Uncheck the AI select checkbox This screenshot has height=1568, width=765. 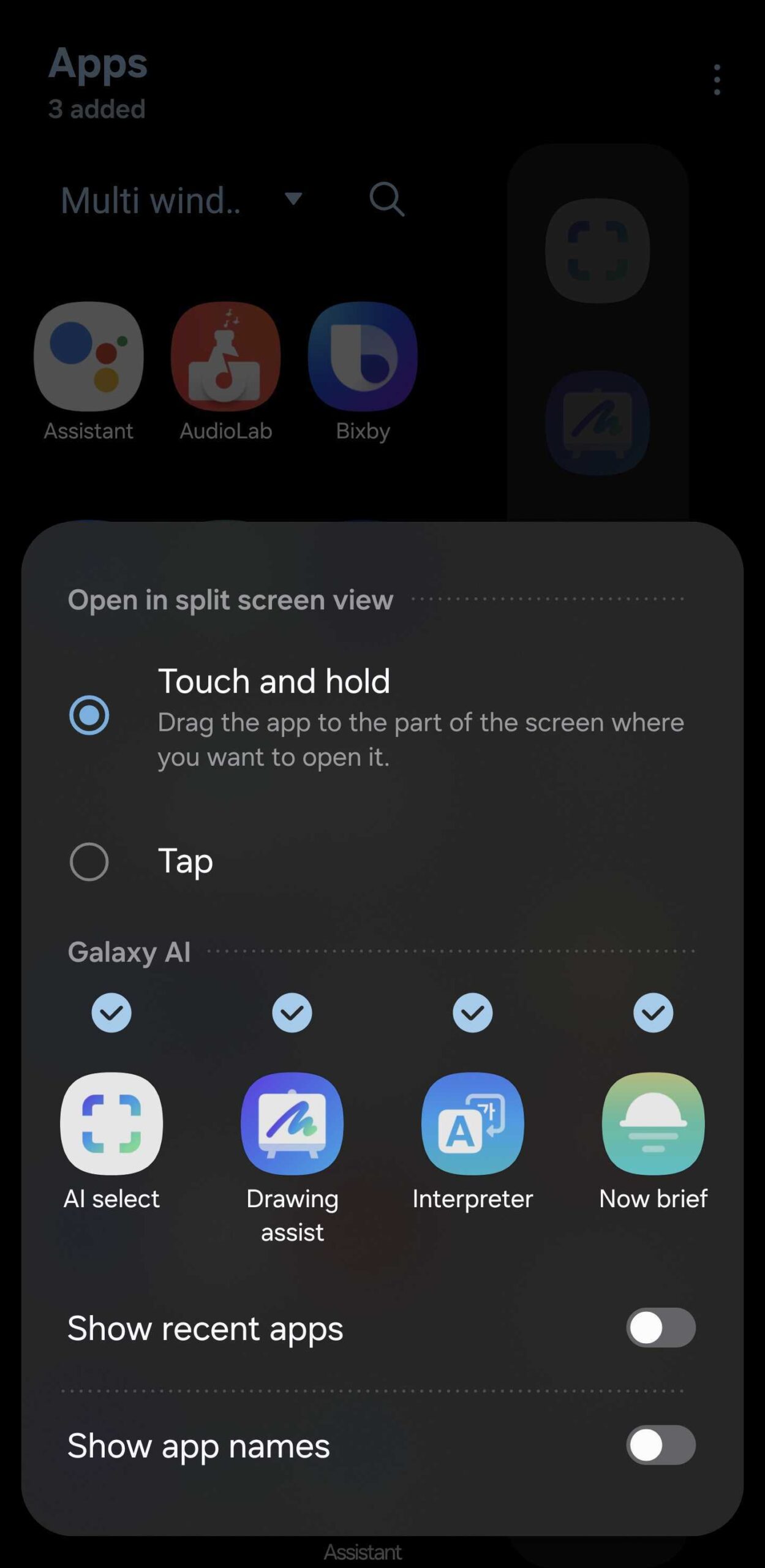click(x=111, y=1012)
